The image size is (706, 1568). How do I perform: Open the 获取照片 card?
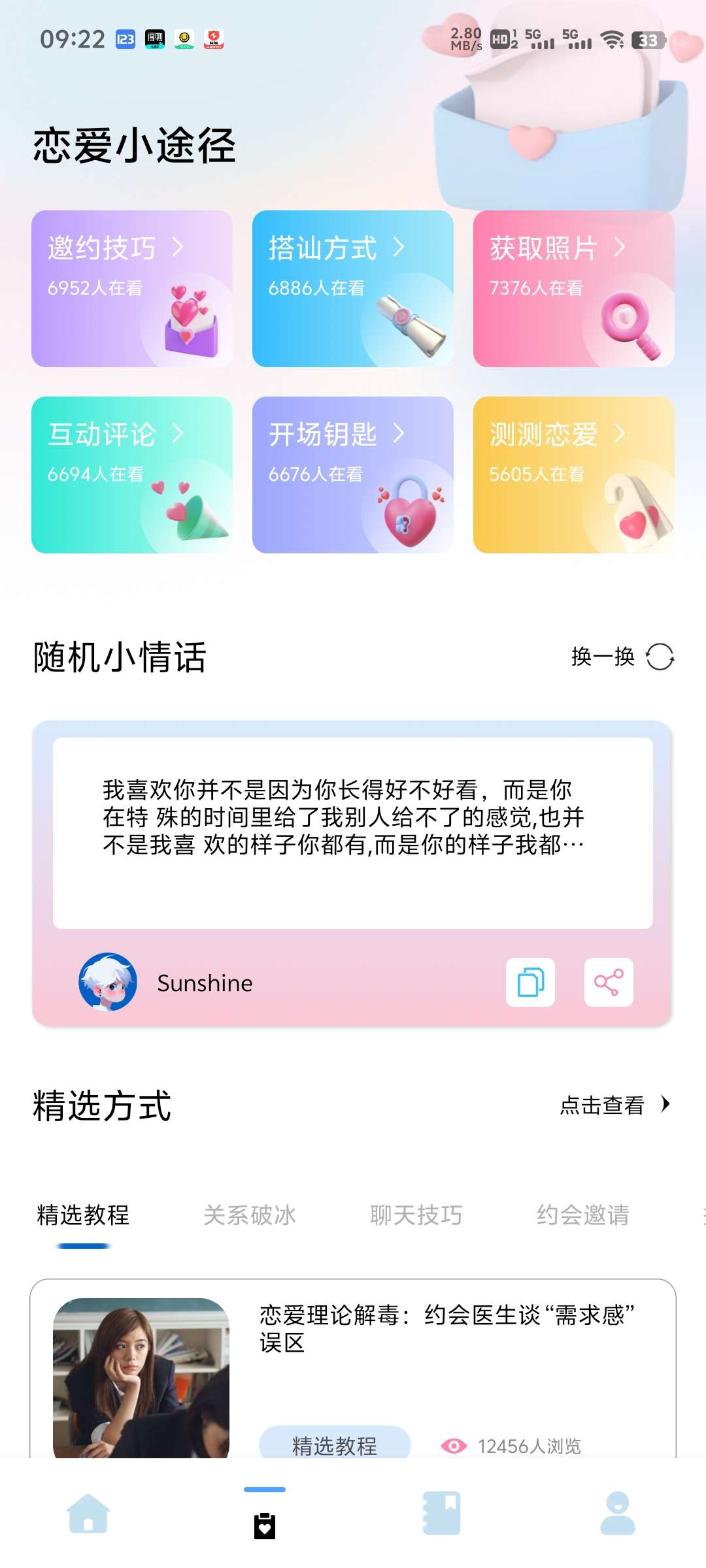[573, 288]
